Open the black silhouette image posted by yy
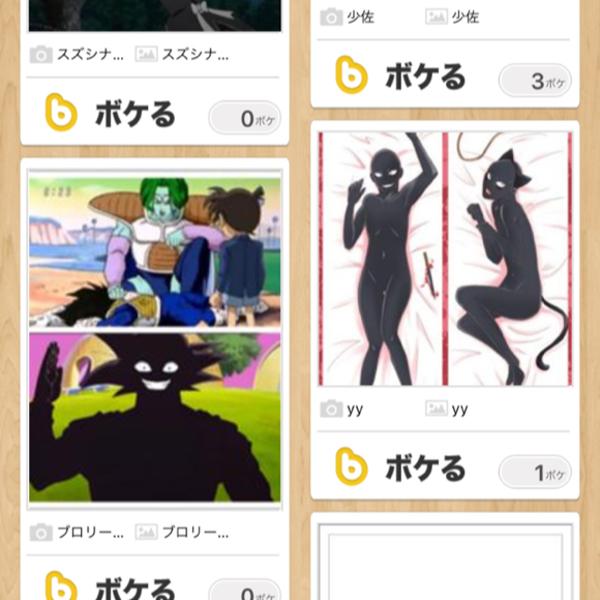Viewport: 600px width, 600px height. (x=443, y=258)
